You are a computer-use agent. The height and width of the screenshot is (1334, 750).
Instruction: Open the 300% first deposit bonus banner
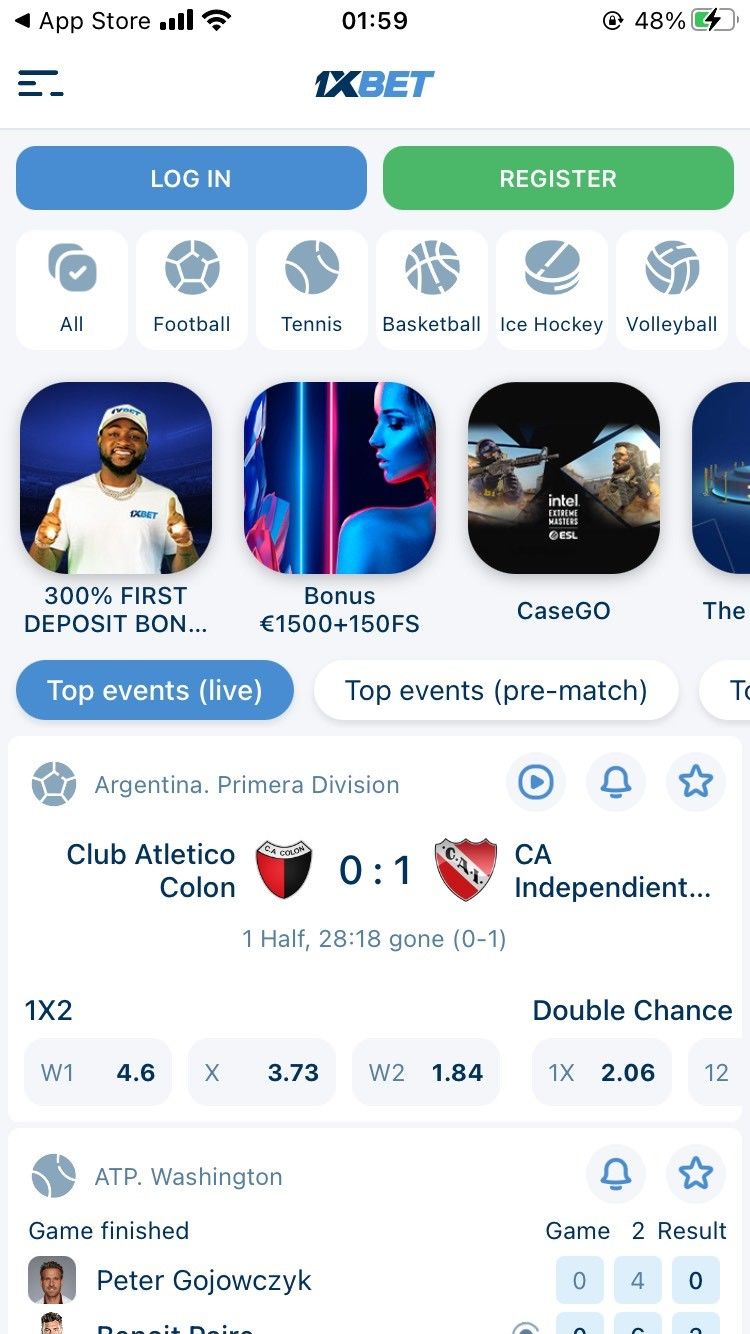tap(116, 478)
